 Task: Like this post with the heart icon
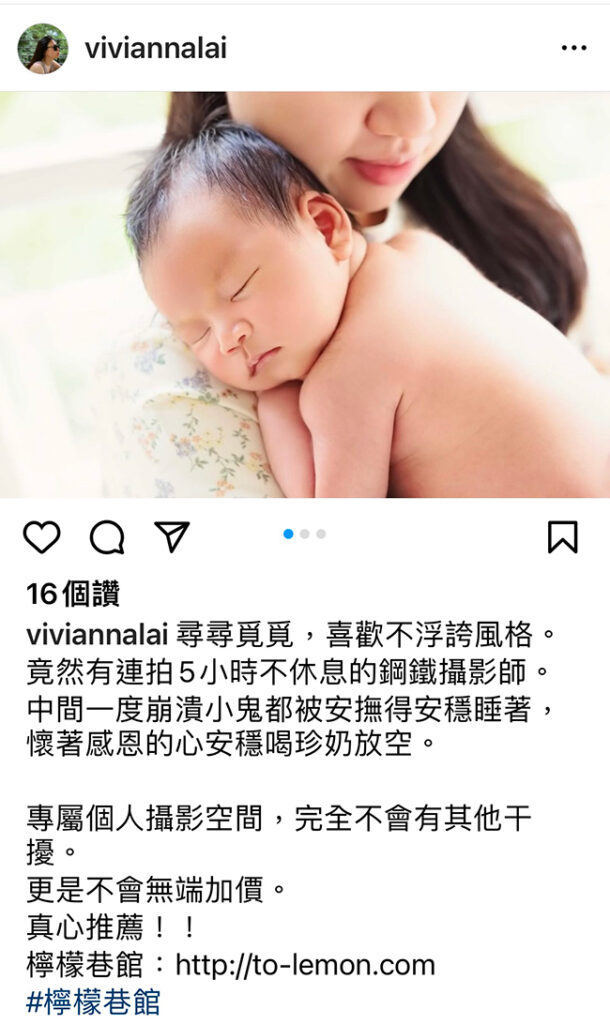(x=42, y=537)
